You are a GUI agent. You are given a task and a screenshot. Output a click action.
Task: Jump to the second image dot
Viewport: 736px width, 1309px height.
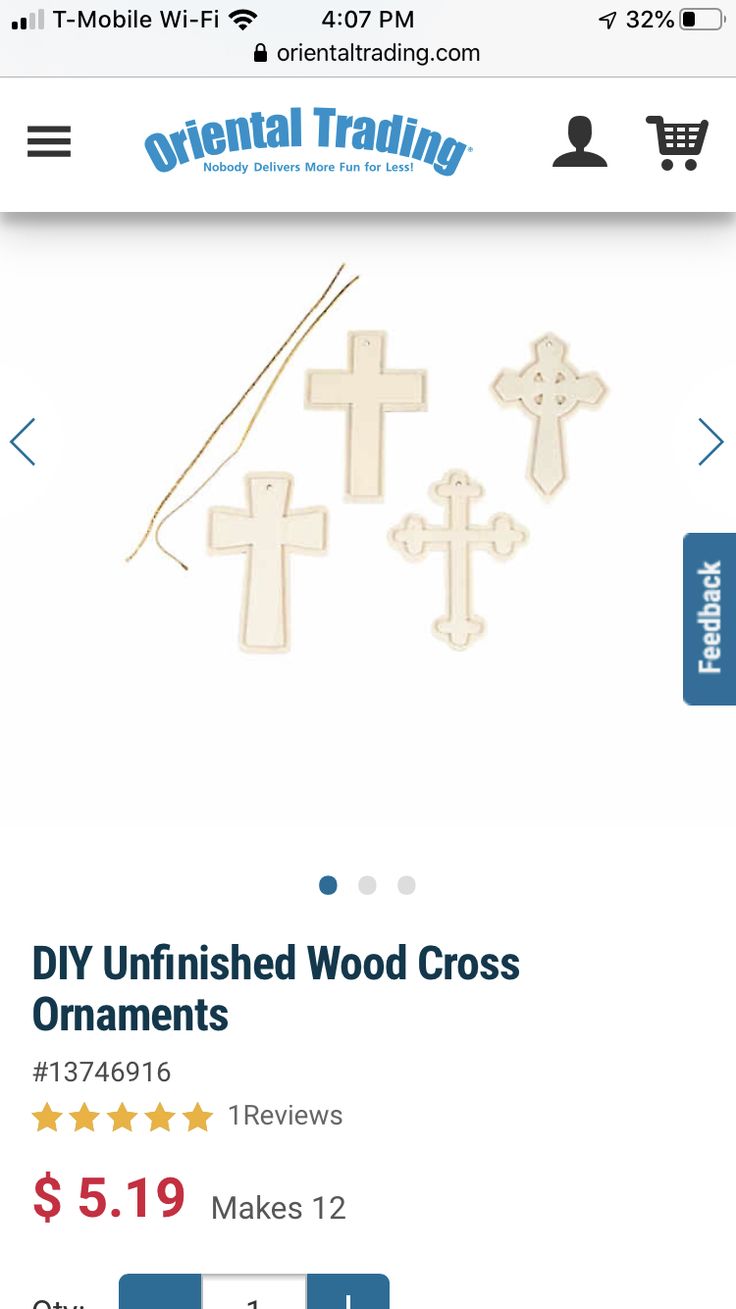tap(367, 885)
